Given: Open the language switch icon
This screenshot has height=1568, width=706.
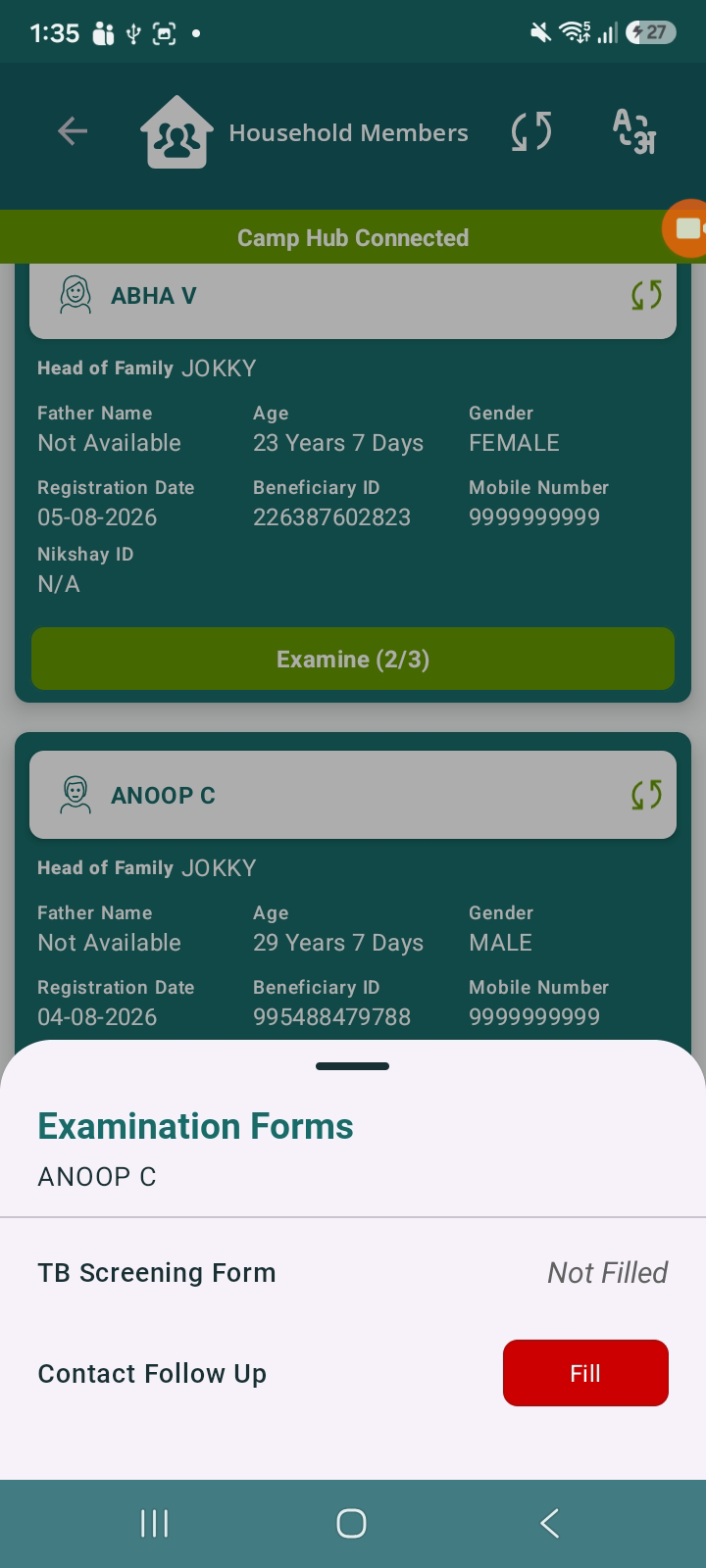Looking at the screenshot, I should coord(633,131).
